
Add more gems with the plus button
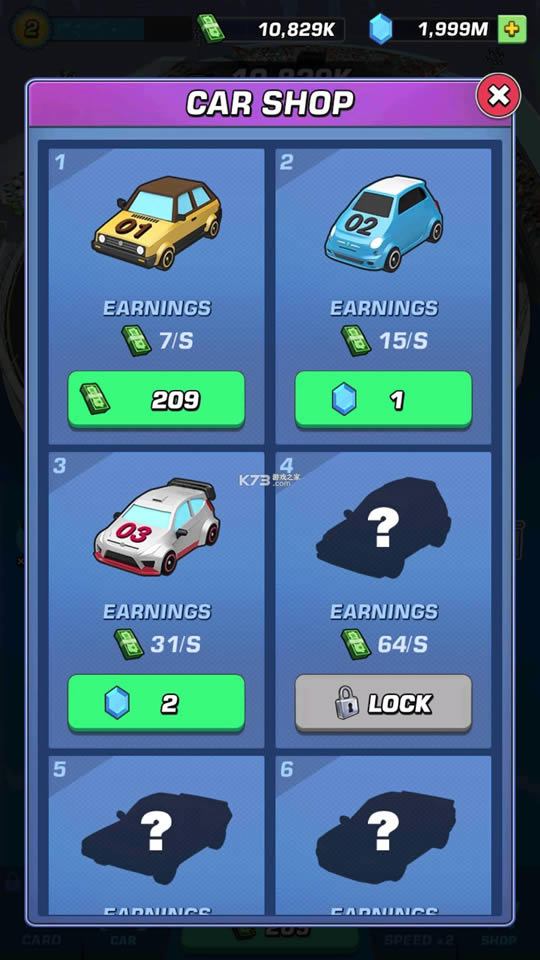[x=512, y=29]
